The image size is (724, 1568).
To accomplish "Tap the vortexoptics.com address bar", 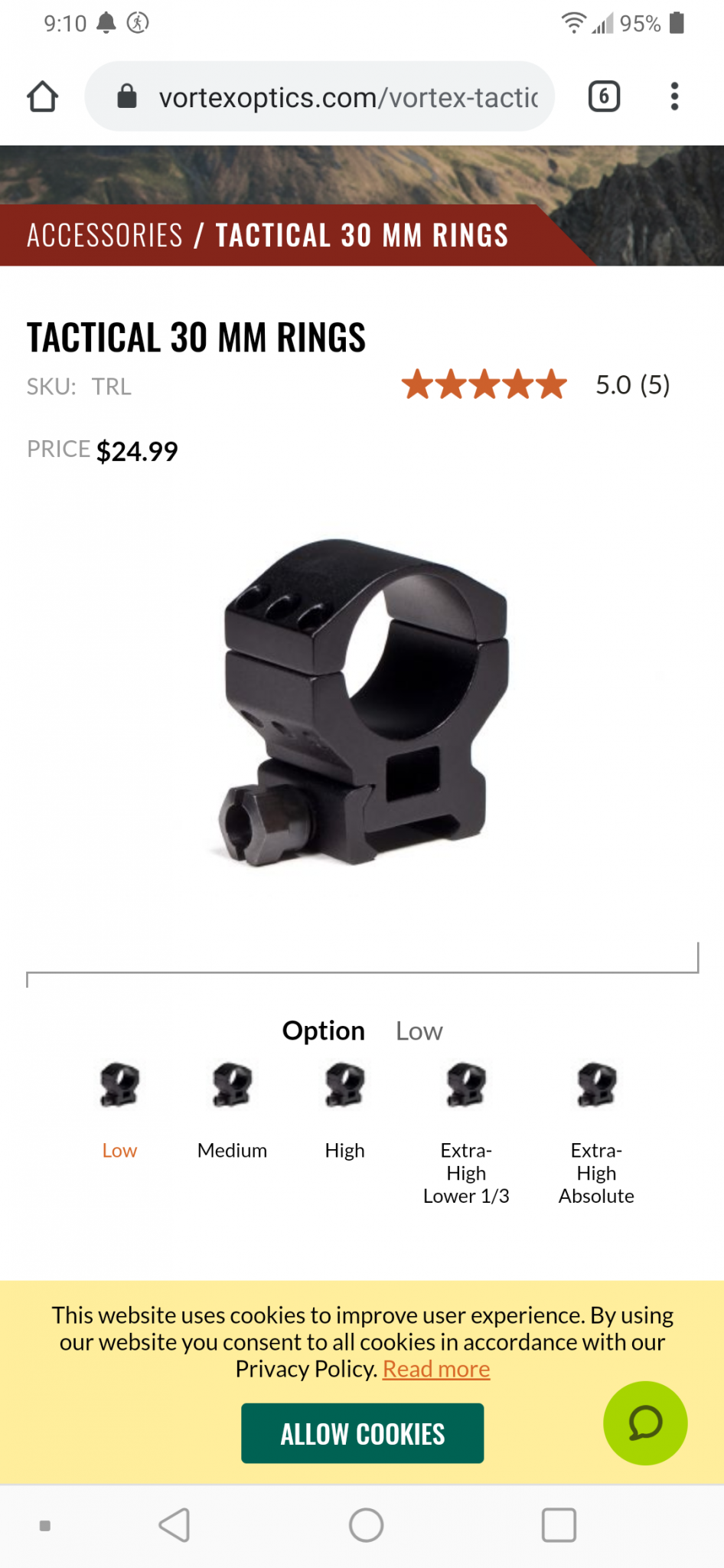I will point(319,96).
